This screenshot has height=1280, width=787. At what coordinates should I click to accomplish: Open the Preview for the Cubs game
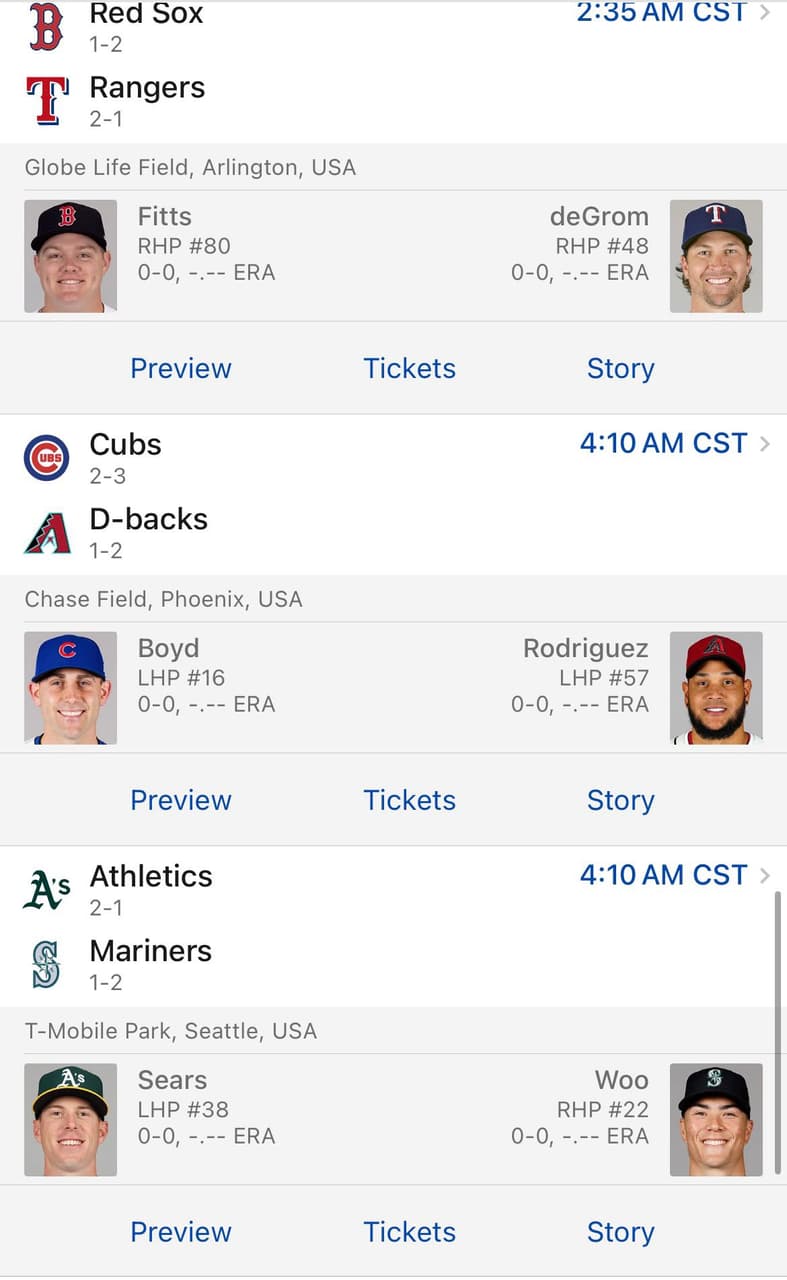tap(180, 800)
